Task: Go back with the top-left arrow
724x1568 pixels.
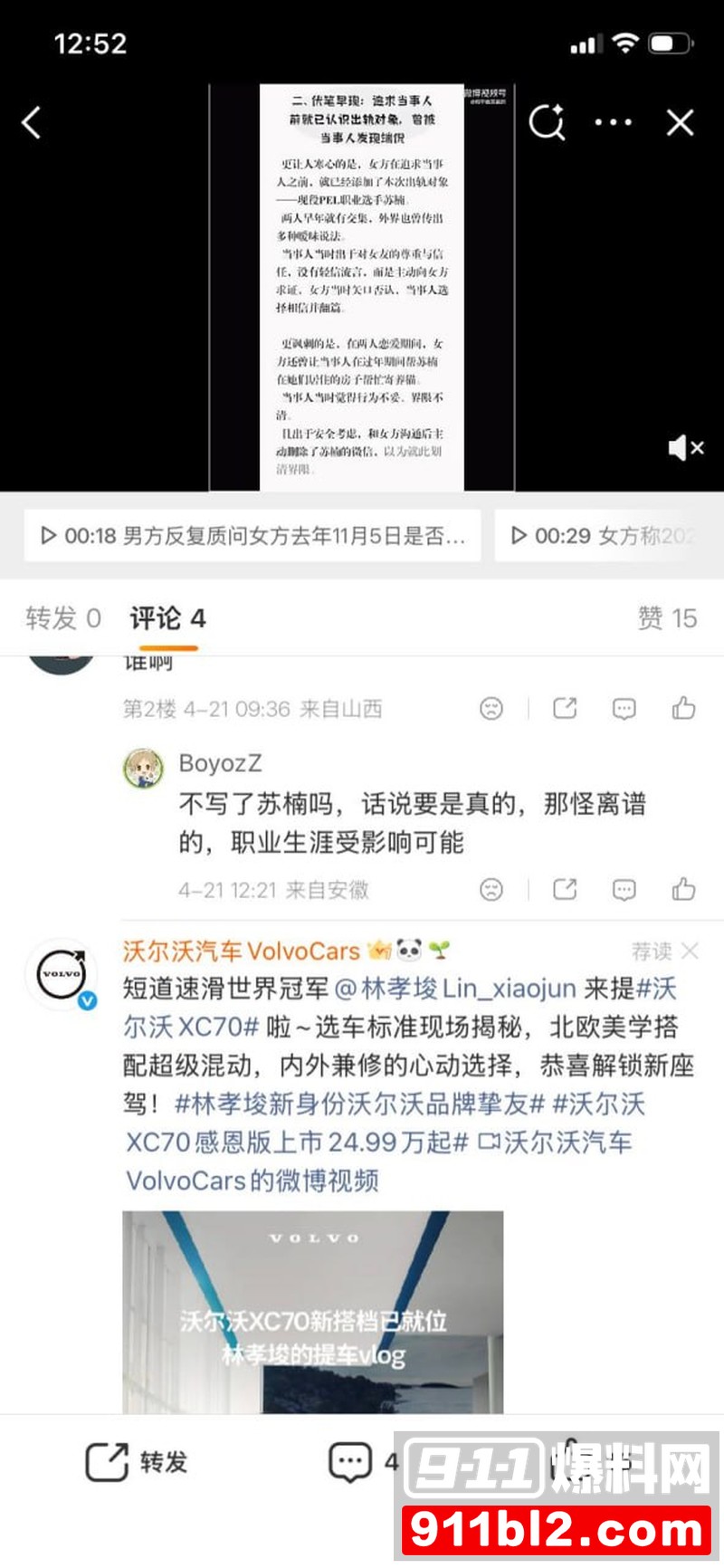Action: pyautogui.click(x=33, y=122)
